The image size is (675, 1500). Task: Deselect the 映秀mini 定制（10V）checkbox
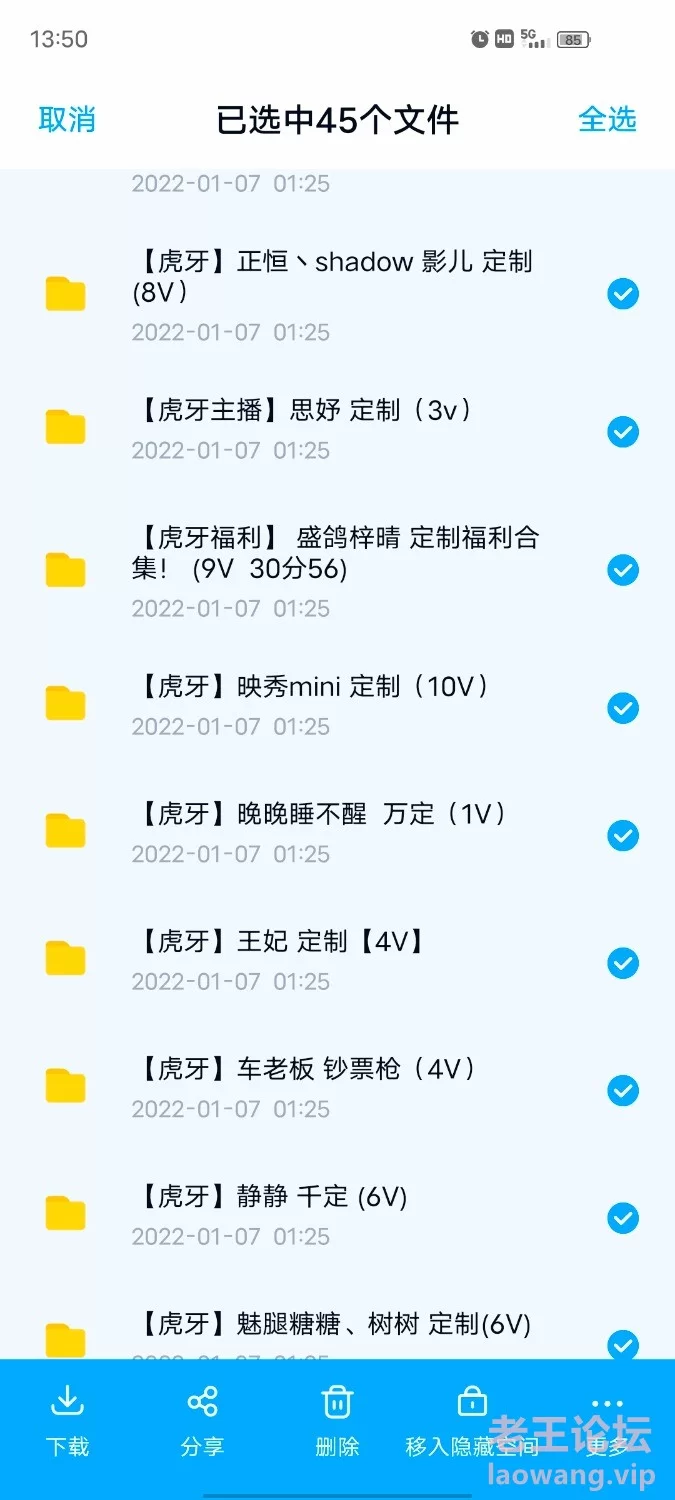623,708
